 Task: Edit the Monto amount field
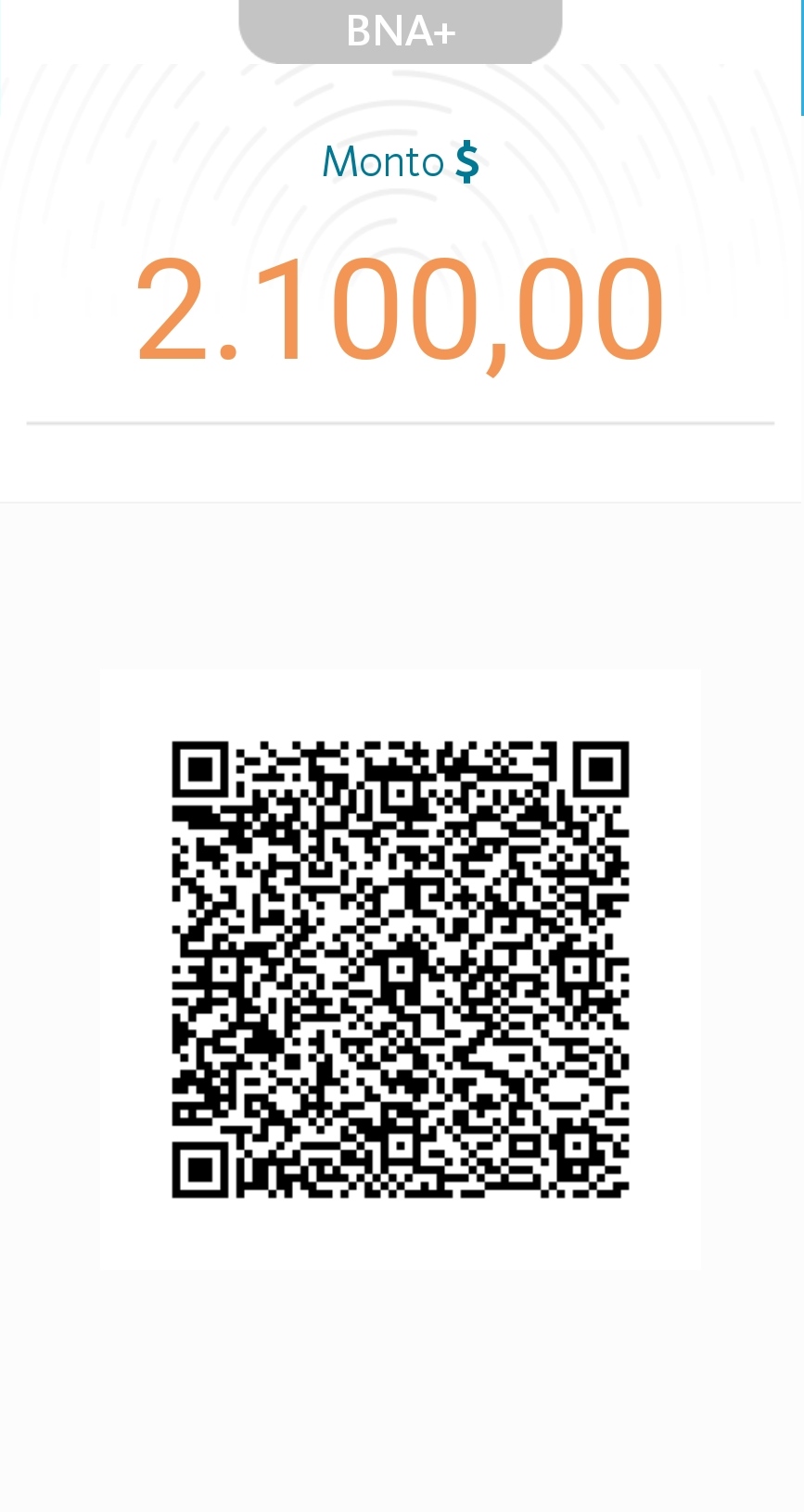[400, 311]
